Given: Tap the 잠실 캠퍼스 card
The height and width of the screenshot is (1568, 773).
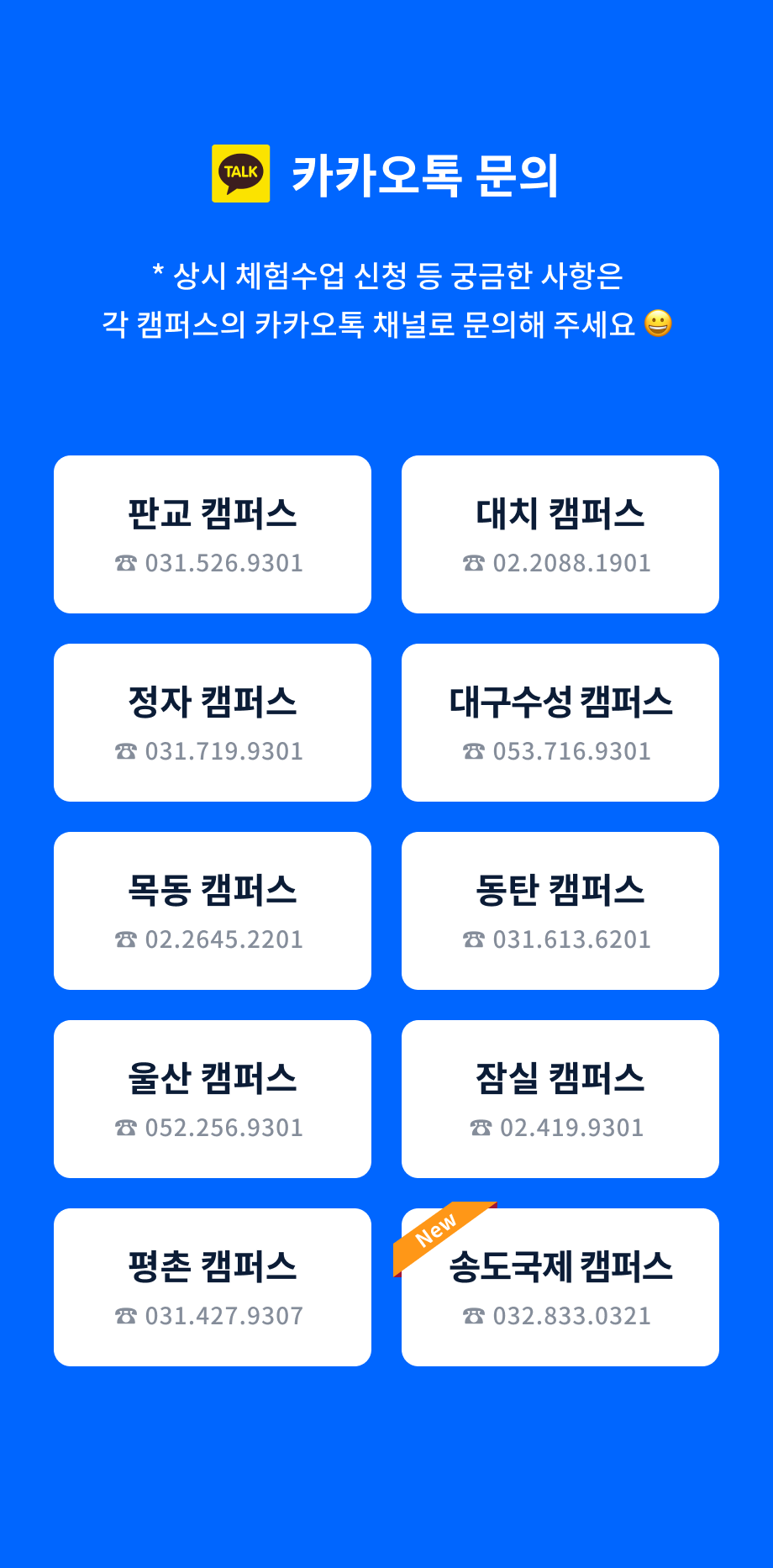Looking at the screenshot, I should [560, 1099].
